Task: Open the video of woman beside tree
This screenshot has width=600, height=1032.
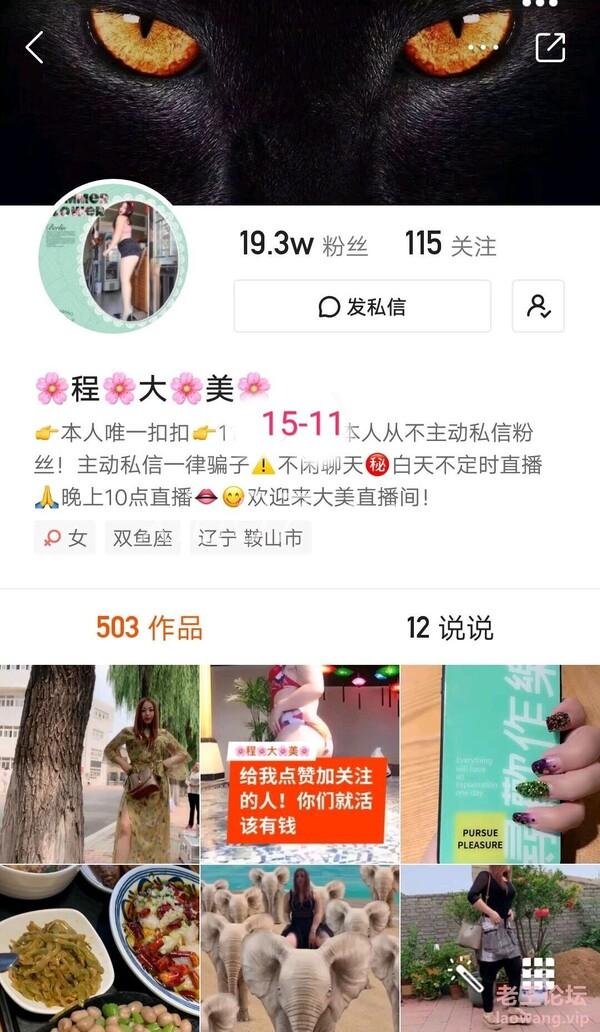Action: click(99, 764)
